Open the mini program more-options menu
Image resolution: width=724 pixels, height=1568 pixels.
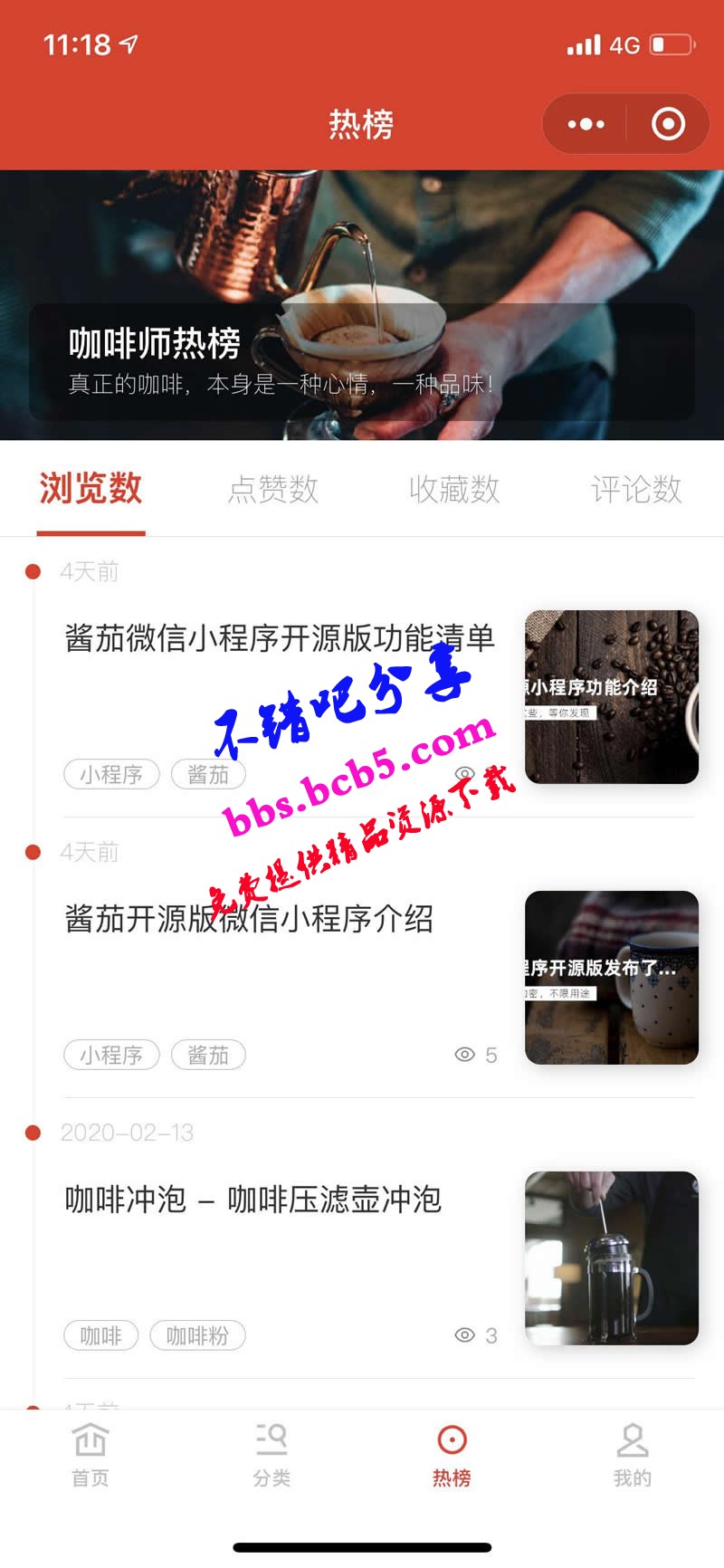[586, 124]
